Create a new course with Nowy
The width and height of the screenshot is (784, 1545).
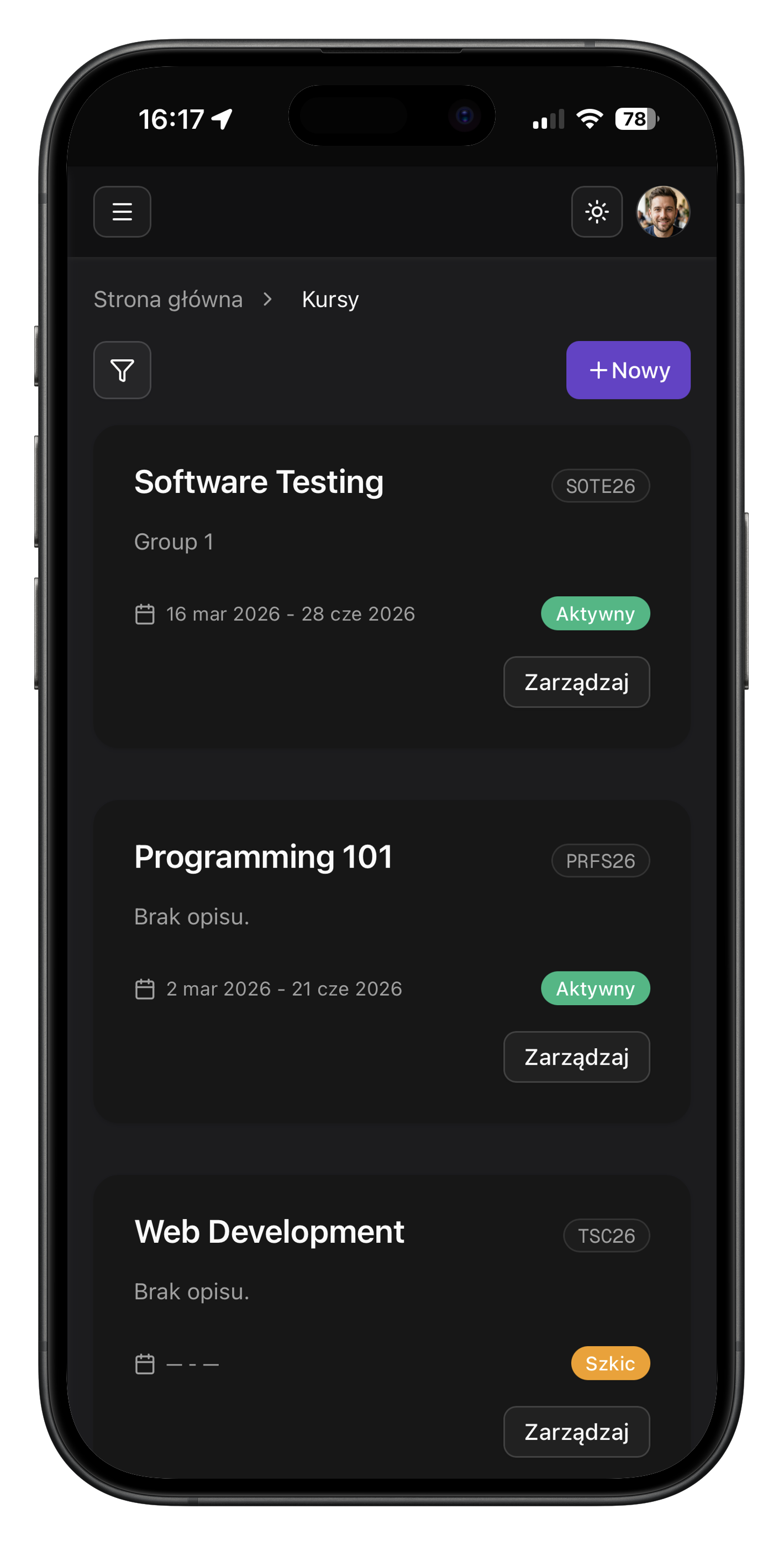click(x=628, y=370)
